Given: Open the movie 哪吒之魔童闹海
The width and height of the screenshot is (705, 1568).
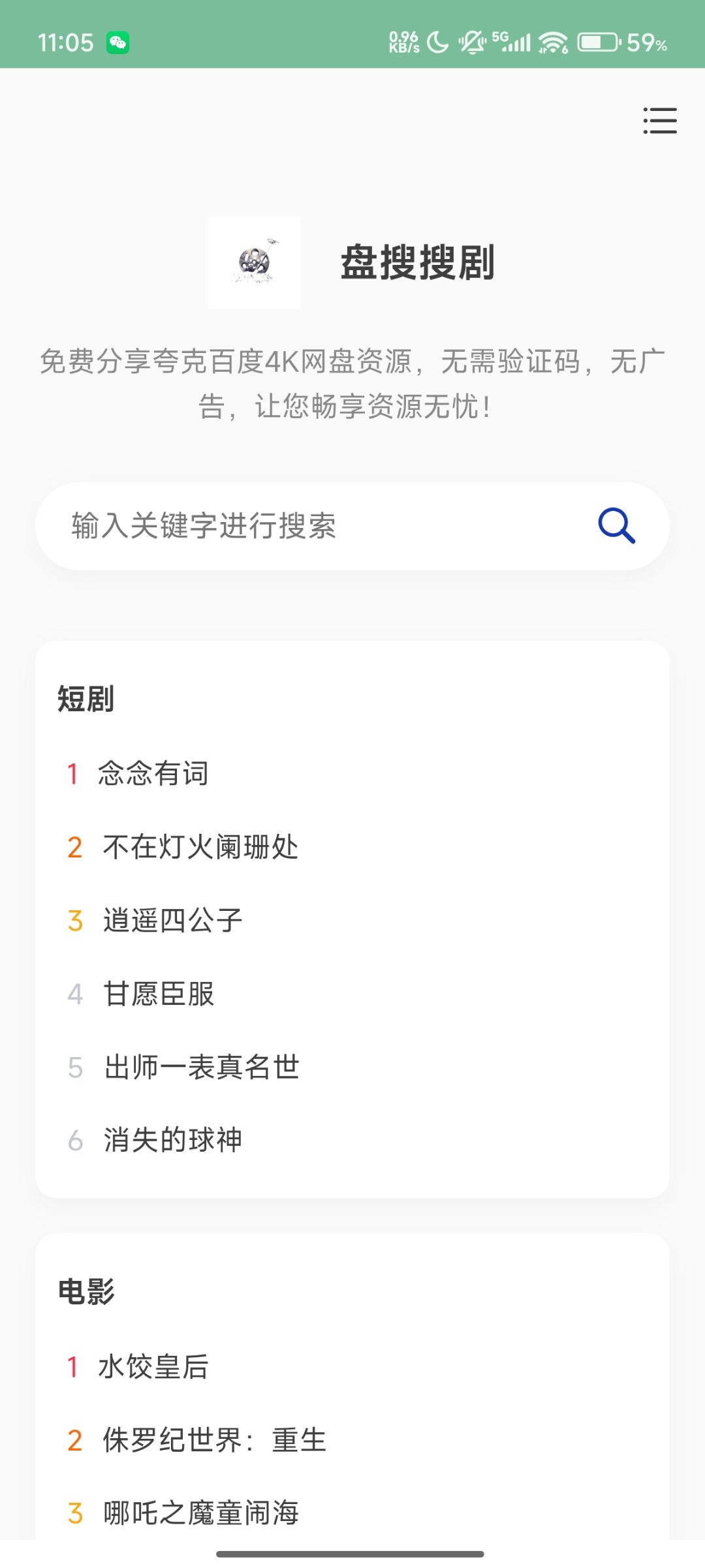Looking at the screenshot, I should [x=201, y=1513].
